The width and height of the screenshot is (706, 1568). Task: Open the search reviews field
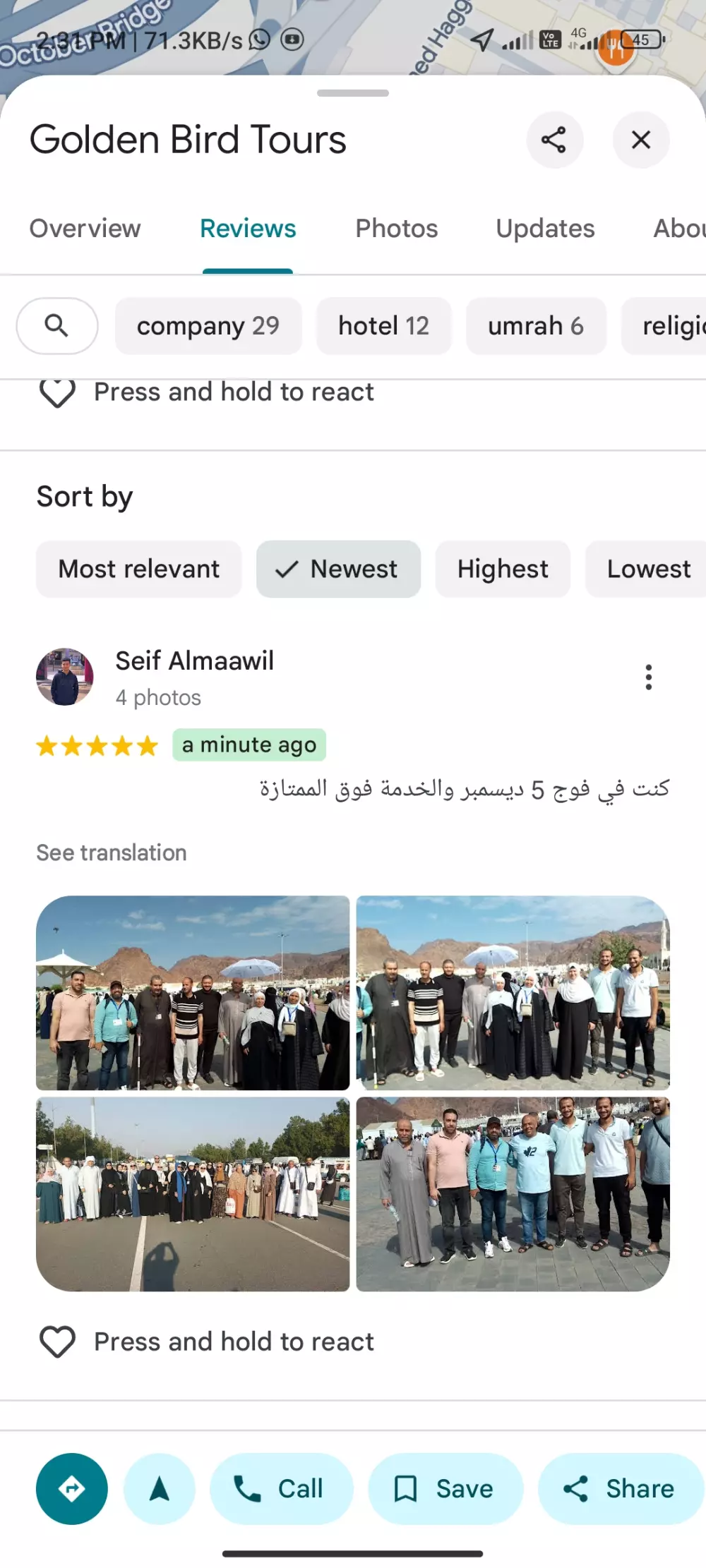click(56, 325)
